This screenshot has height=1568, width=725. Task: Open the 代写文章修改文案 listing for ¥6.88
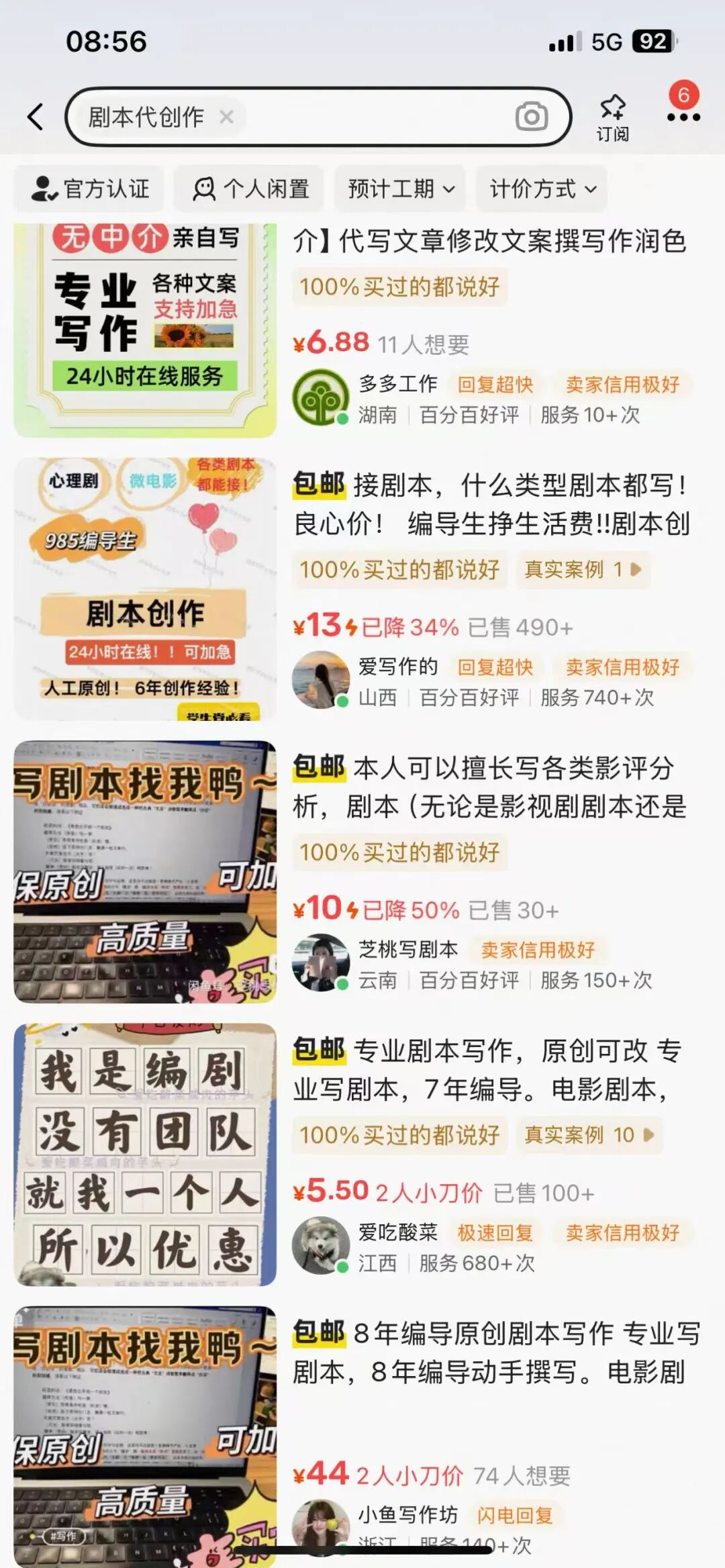point(489,241)
